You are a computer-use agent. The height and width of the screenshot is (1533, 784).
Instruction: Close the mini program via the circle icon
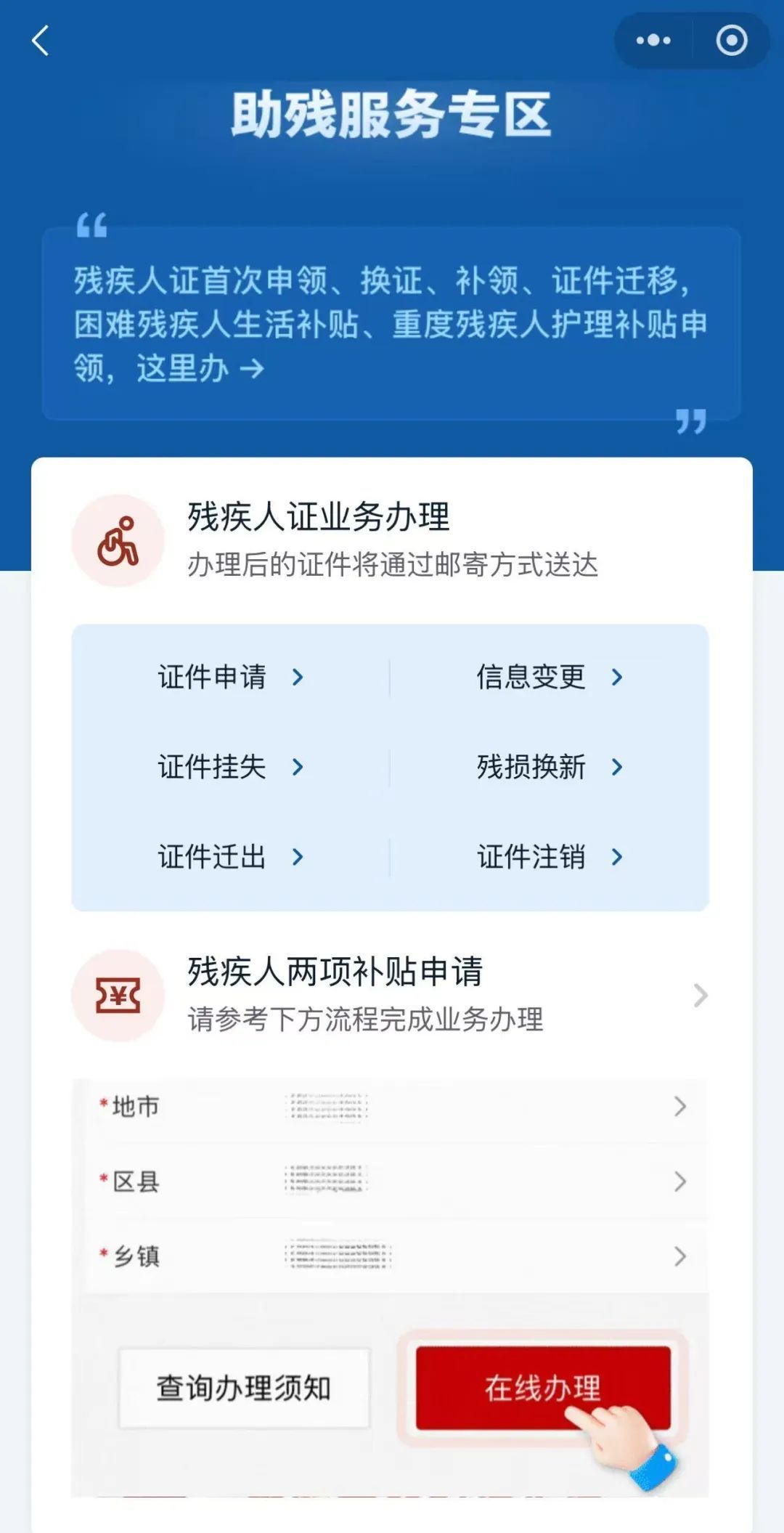tap(731, 41)
